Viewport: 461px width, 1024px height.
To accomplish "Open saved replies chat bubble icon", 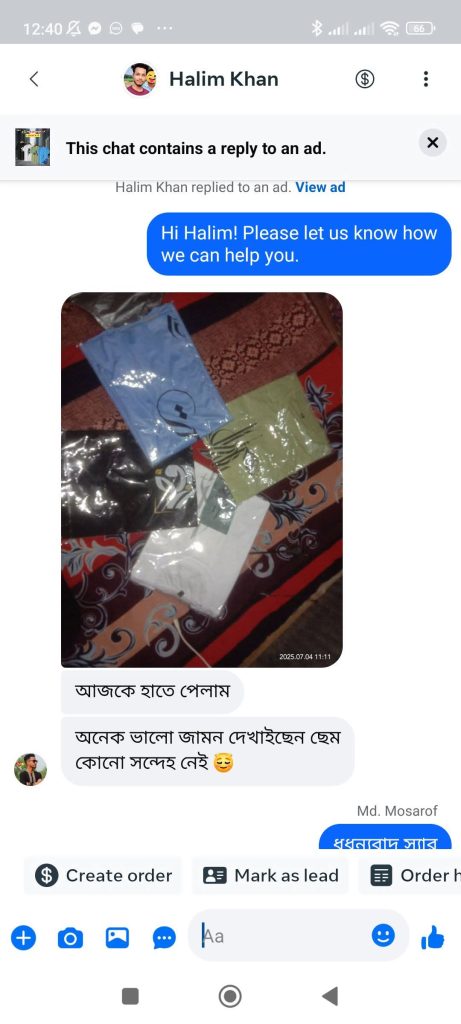I will tap(165, 938).
